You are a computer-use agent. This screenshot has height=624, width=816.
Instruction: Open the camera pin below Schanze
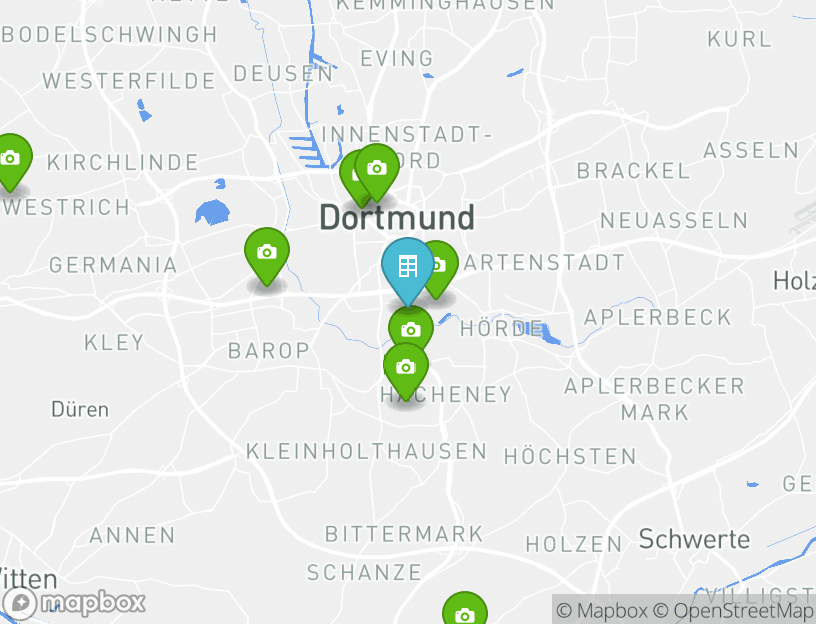coord(465,613)
